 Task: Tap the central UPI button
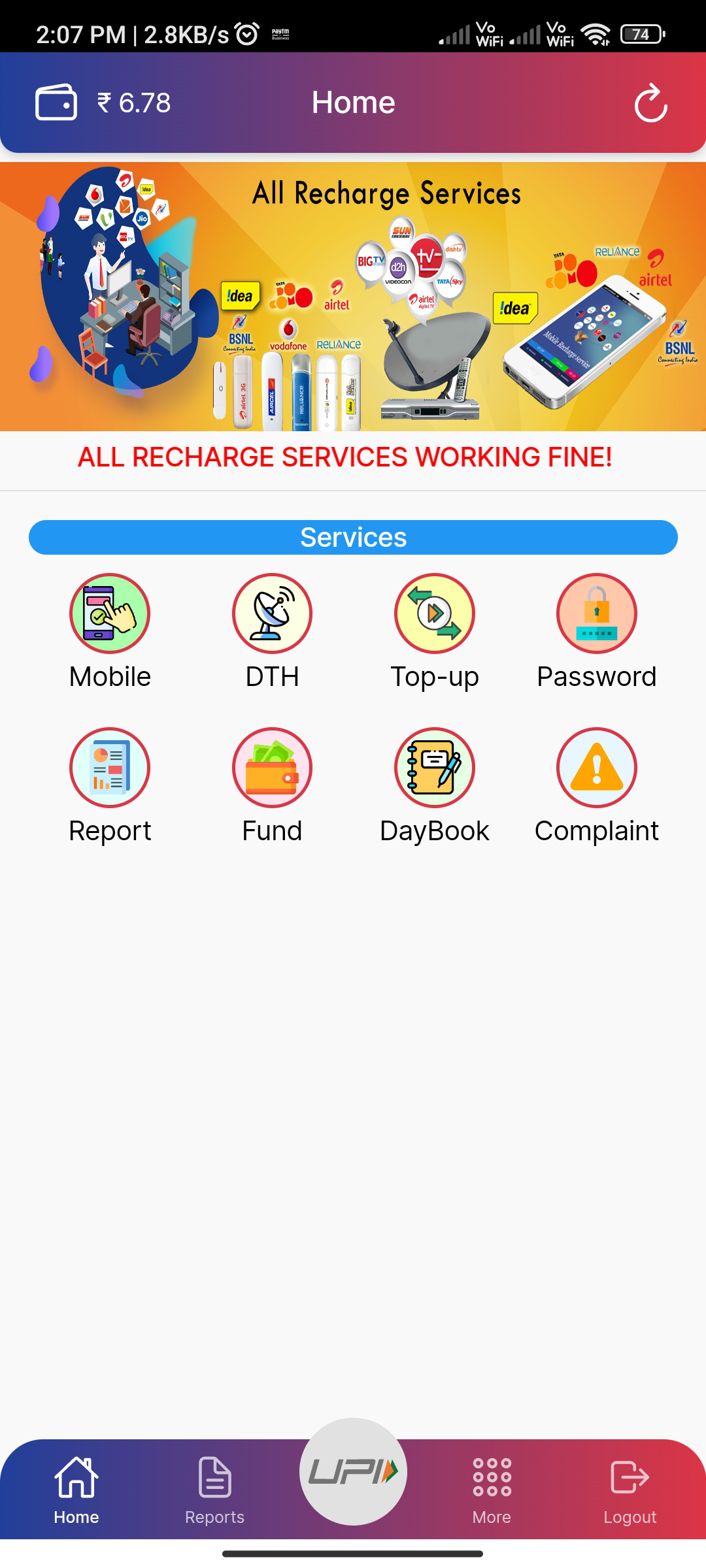coord(353,1472)
